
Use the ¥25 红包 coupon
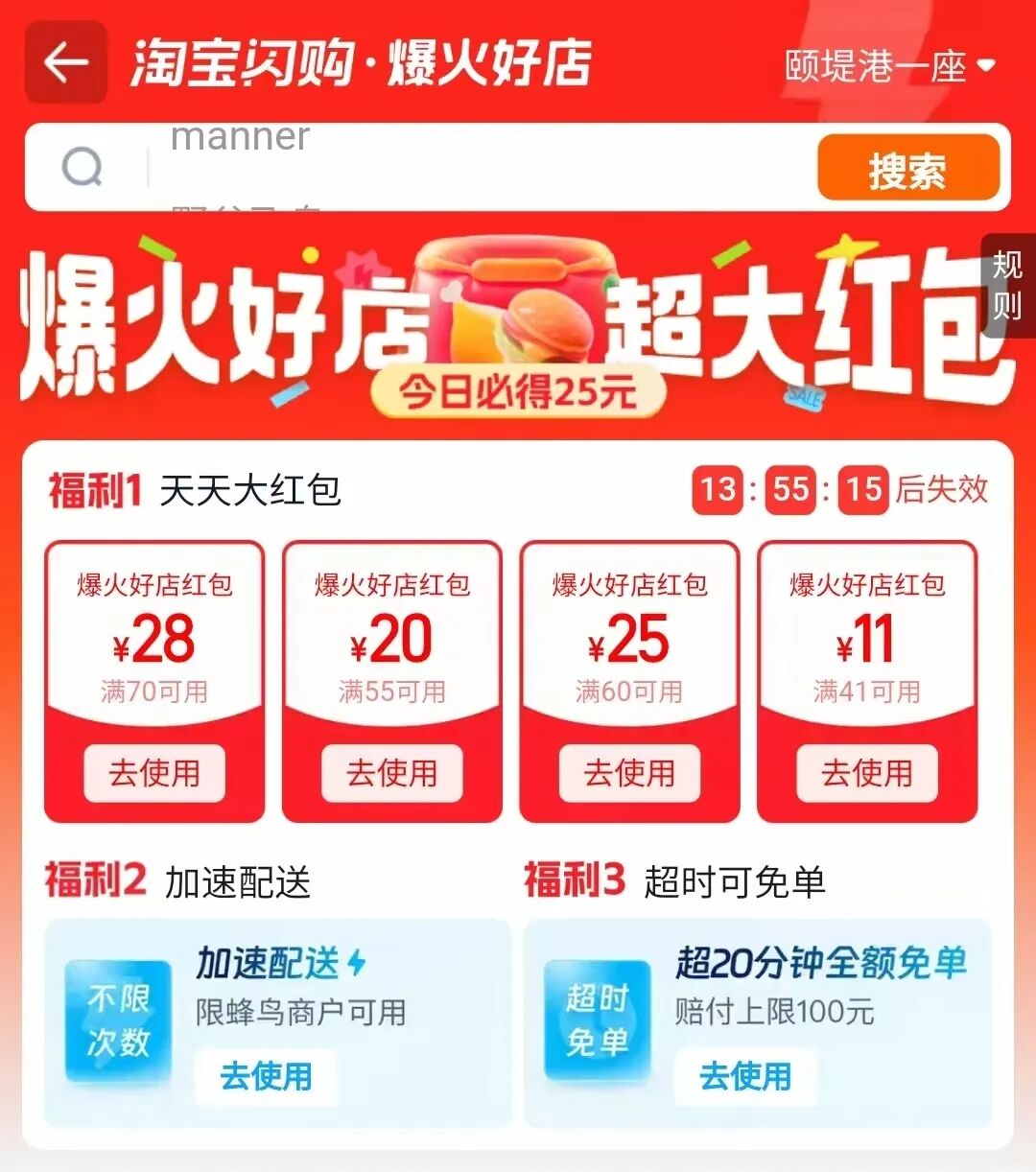coord(629,773)
